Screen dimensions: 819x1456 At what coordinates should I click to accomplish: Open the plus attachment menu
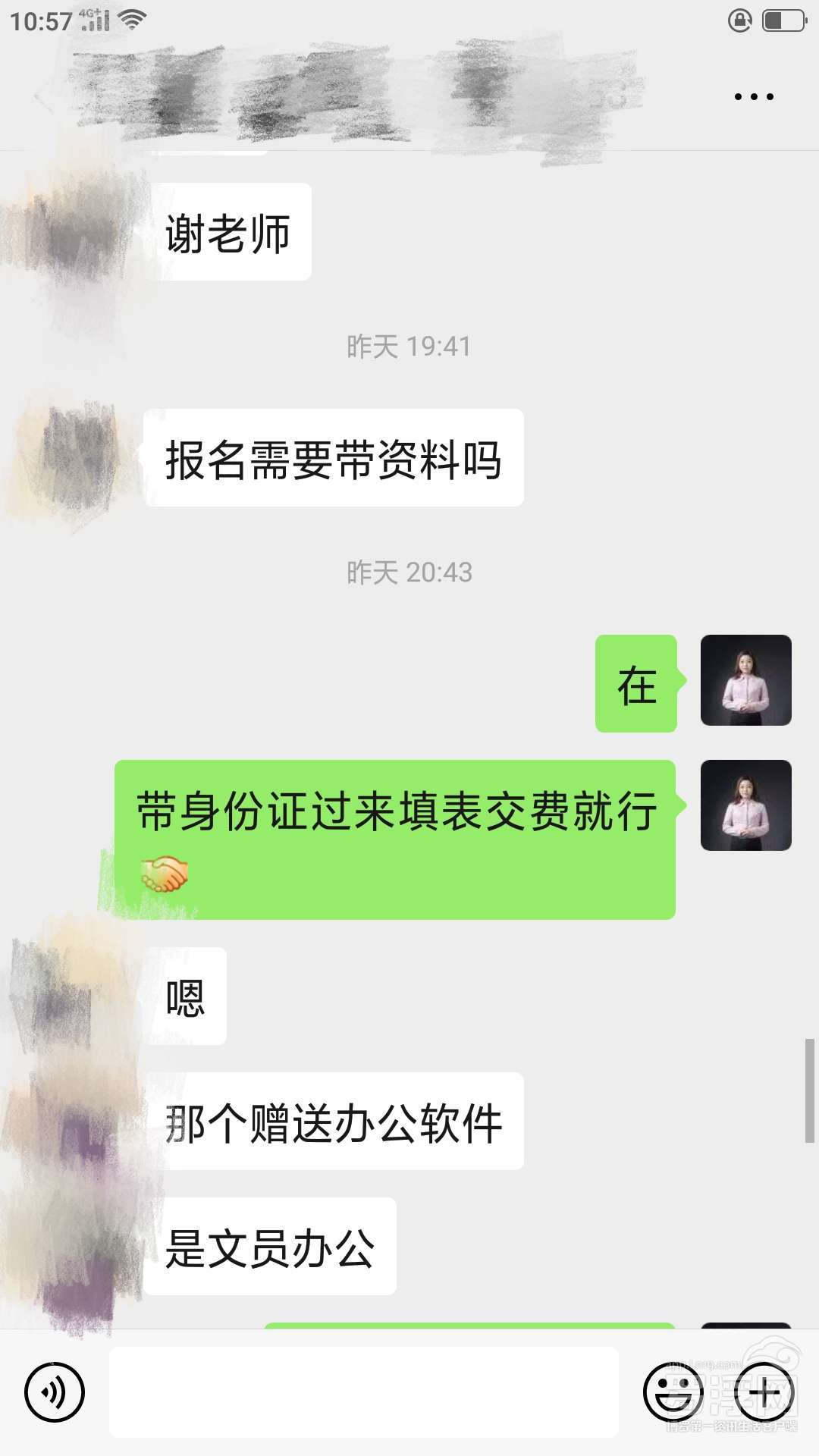click(x=764, y=1392)
